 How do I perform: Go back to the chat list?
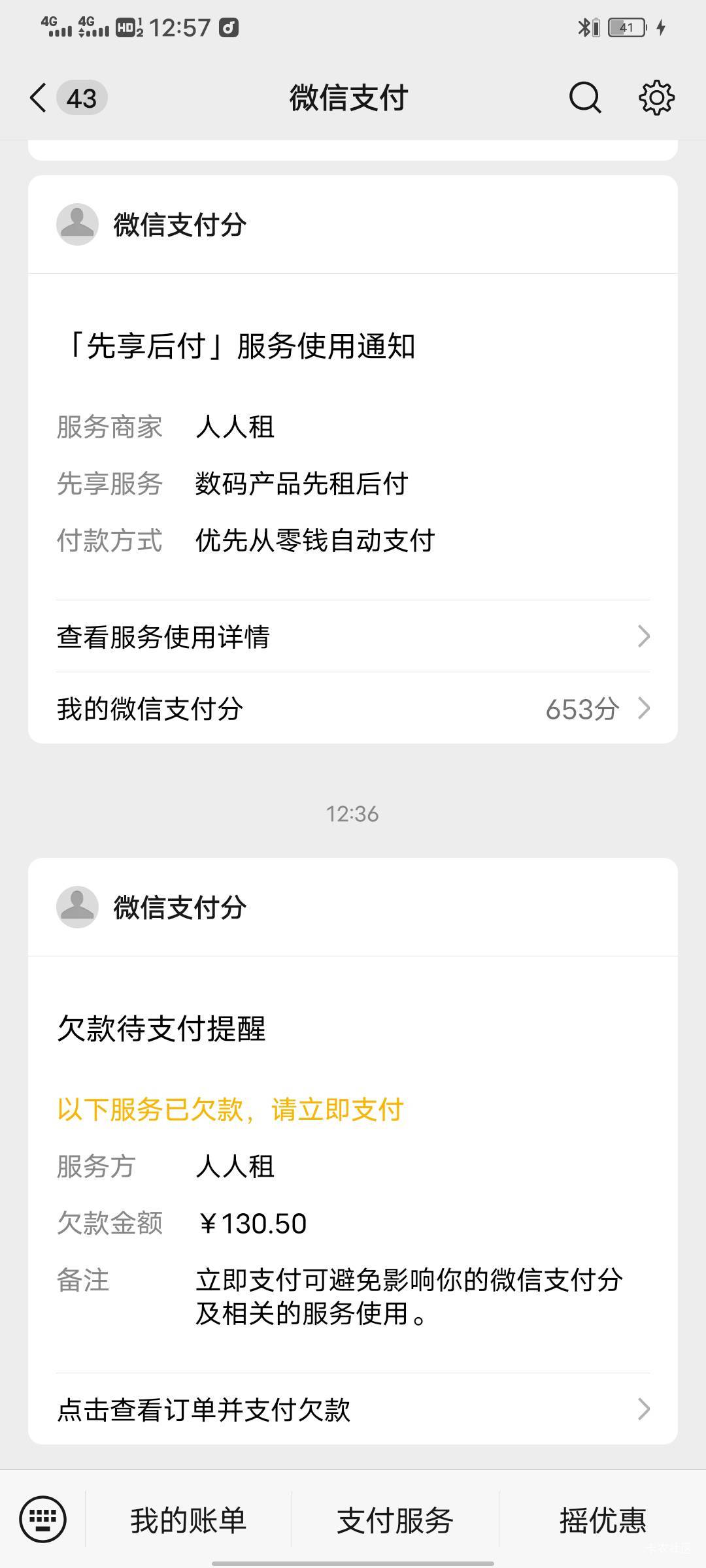point(39,98)
